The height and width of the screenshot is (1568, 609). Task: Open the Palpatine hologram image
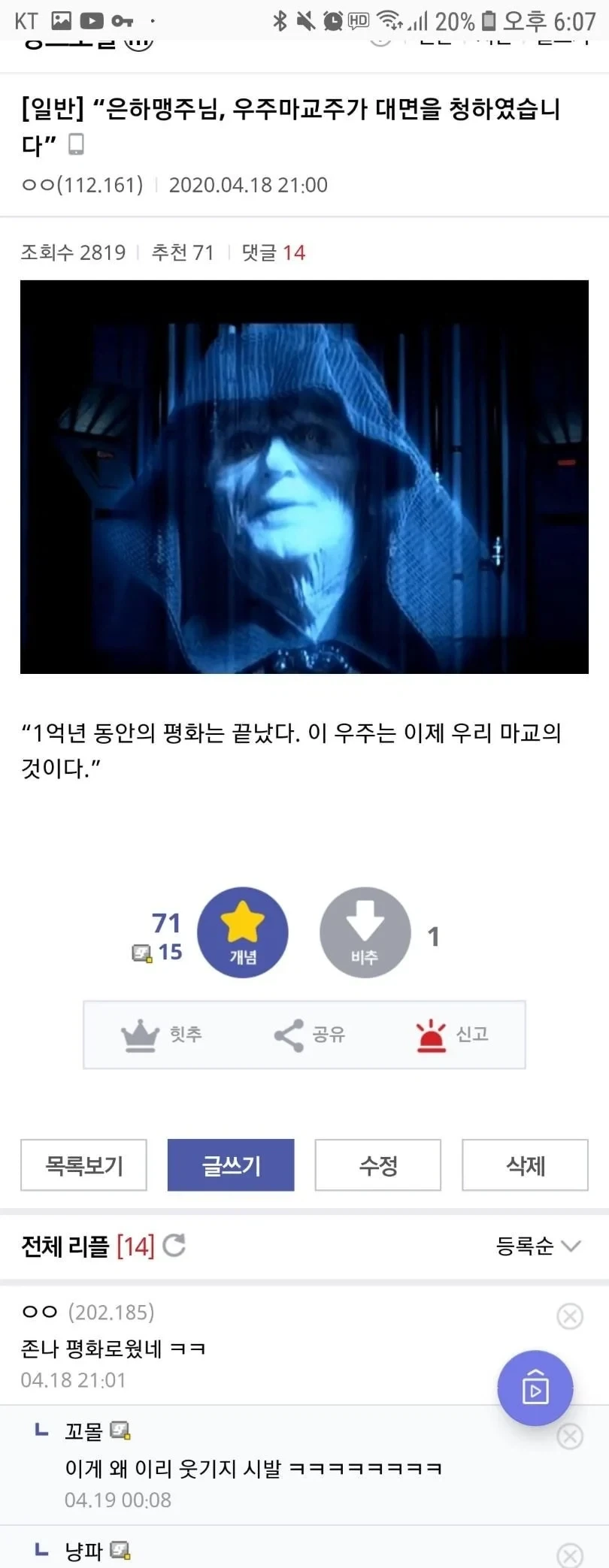tap(304, 477)
